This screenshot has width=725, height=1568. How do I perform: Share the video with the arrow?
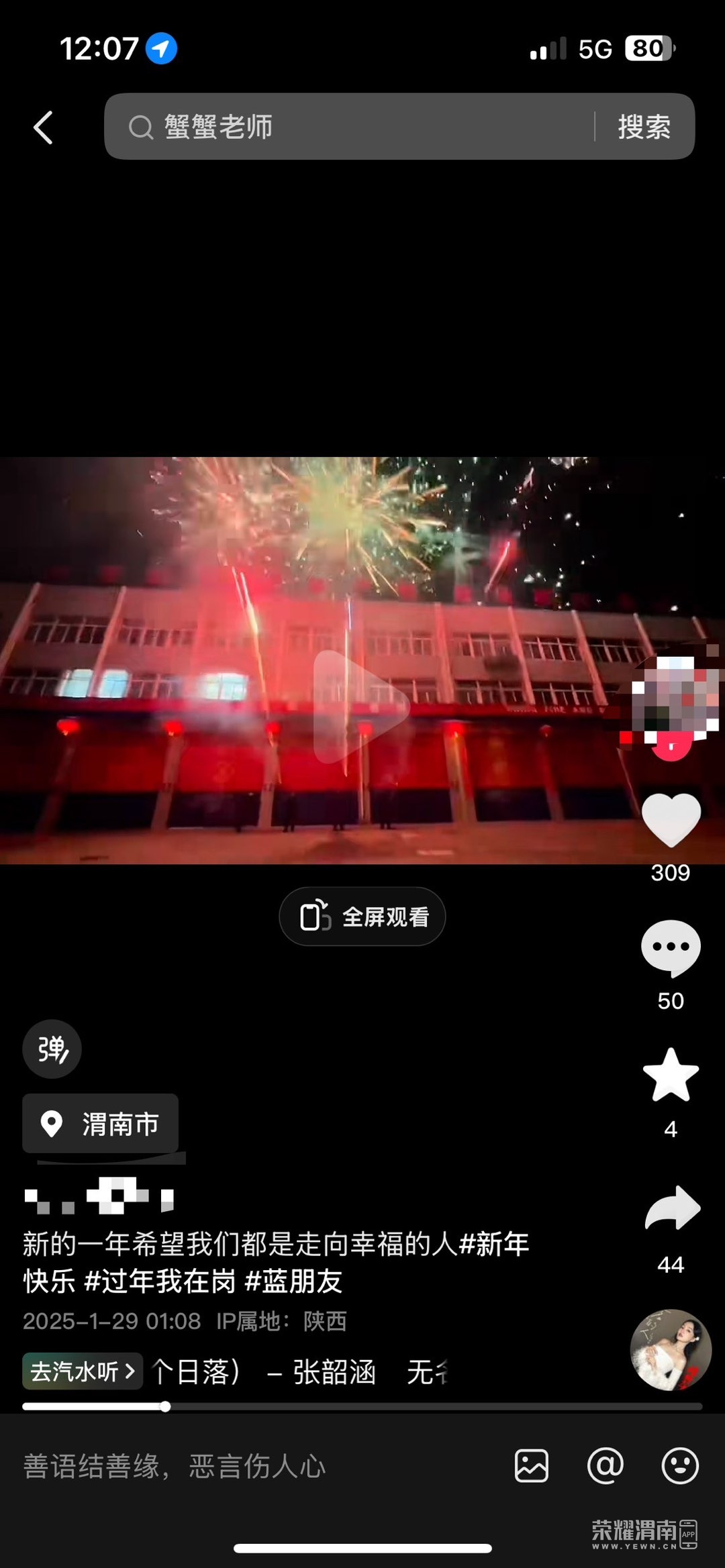click(672, 1208)
